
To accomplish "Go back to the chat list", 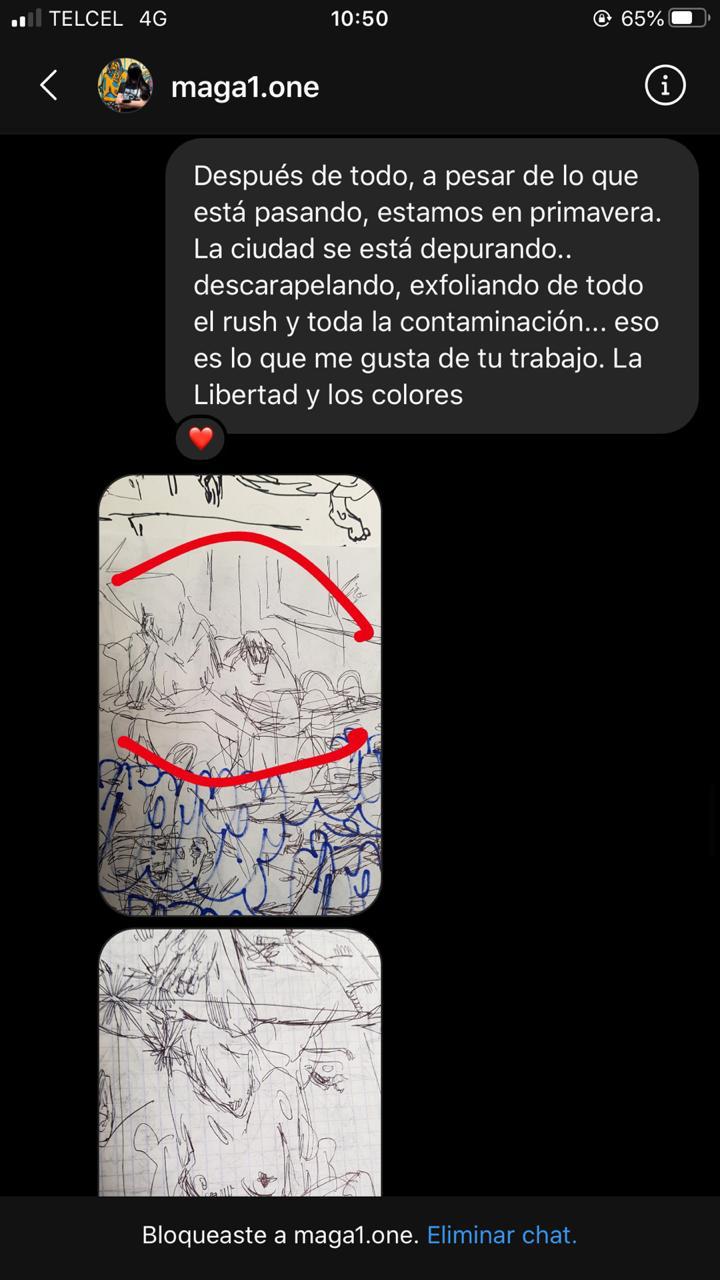I will 48,86.
